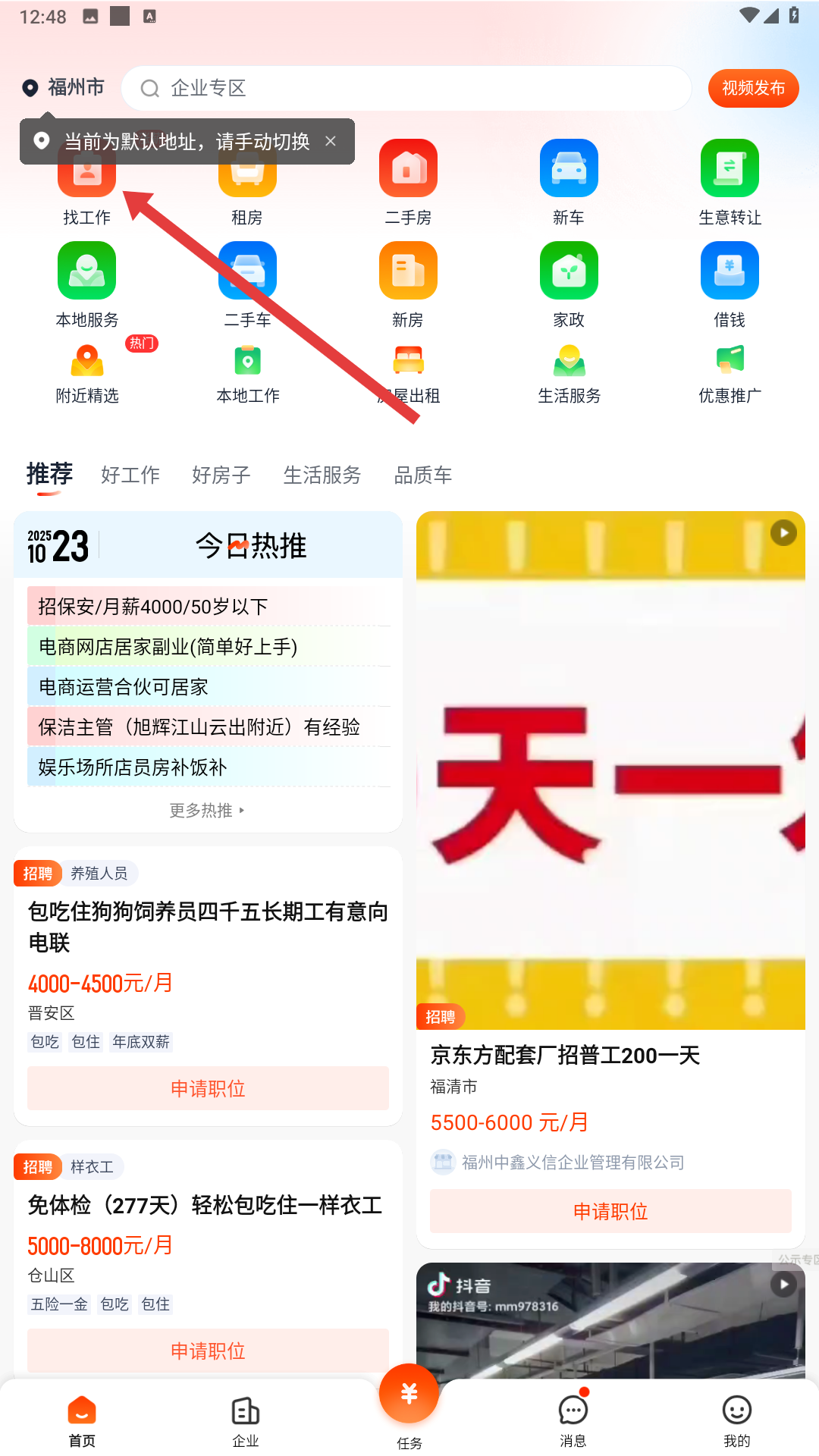Apply for the 狗狗饲养员 job
This screenshot has height=1456, width=819.
coord(208,1088)
